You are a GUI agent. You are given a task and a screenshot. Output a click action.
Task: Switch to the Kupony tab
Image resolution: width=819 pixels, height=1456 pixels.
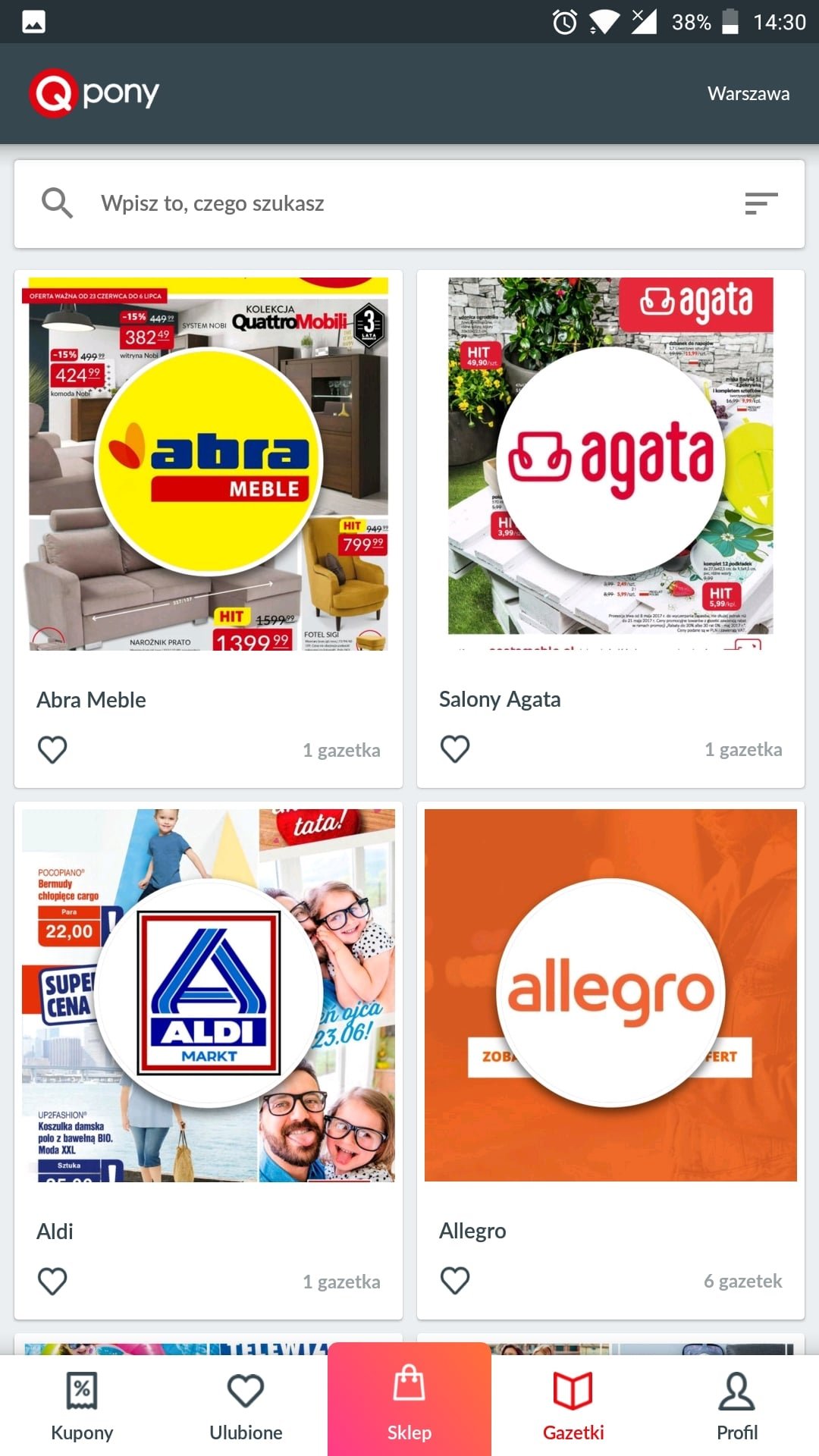[x=82, y=1405]
